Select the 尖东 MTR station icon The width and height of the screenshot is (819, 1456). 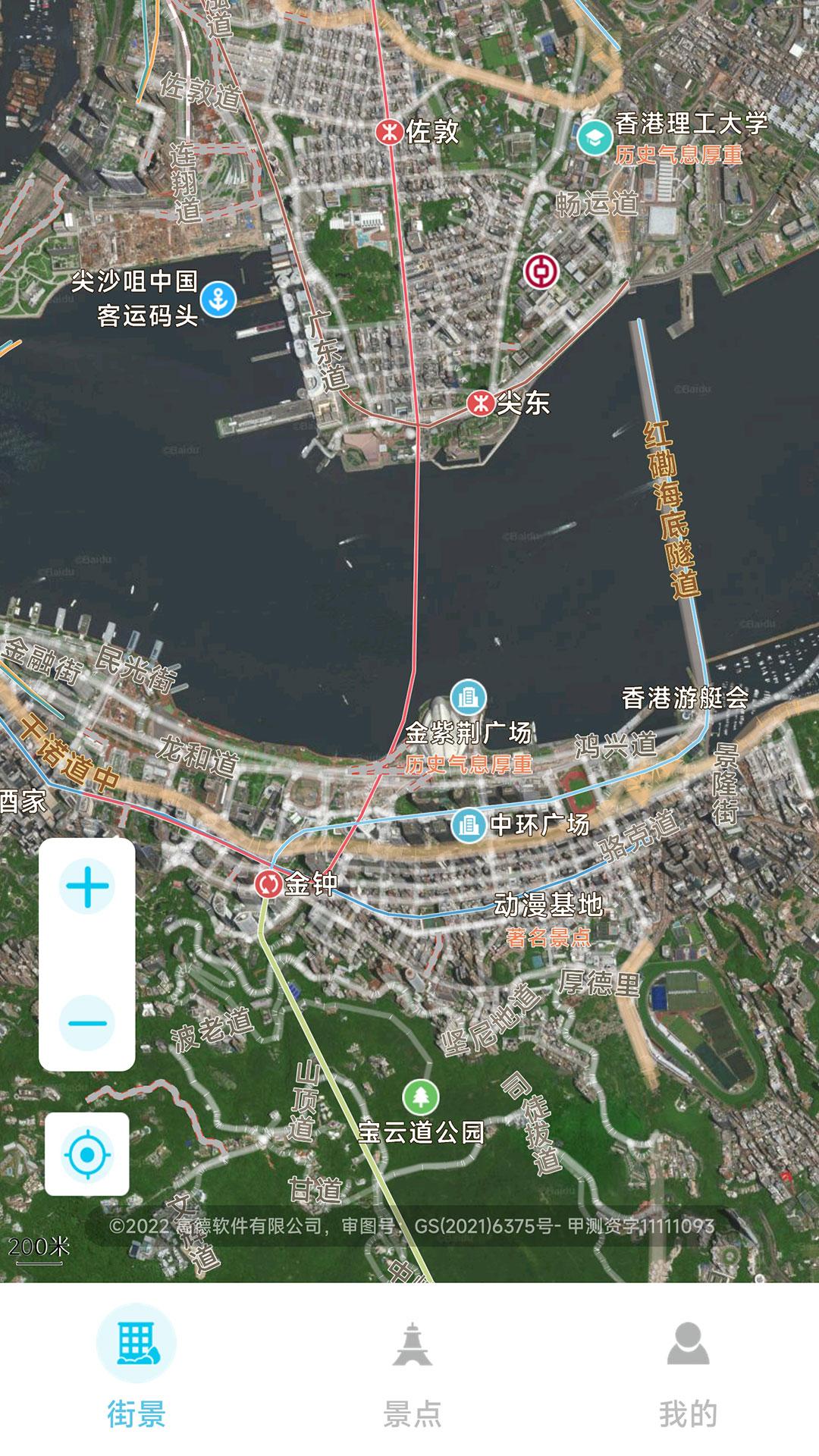479,403
